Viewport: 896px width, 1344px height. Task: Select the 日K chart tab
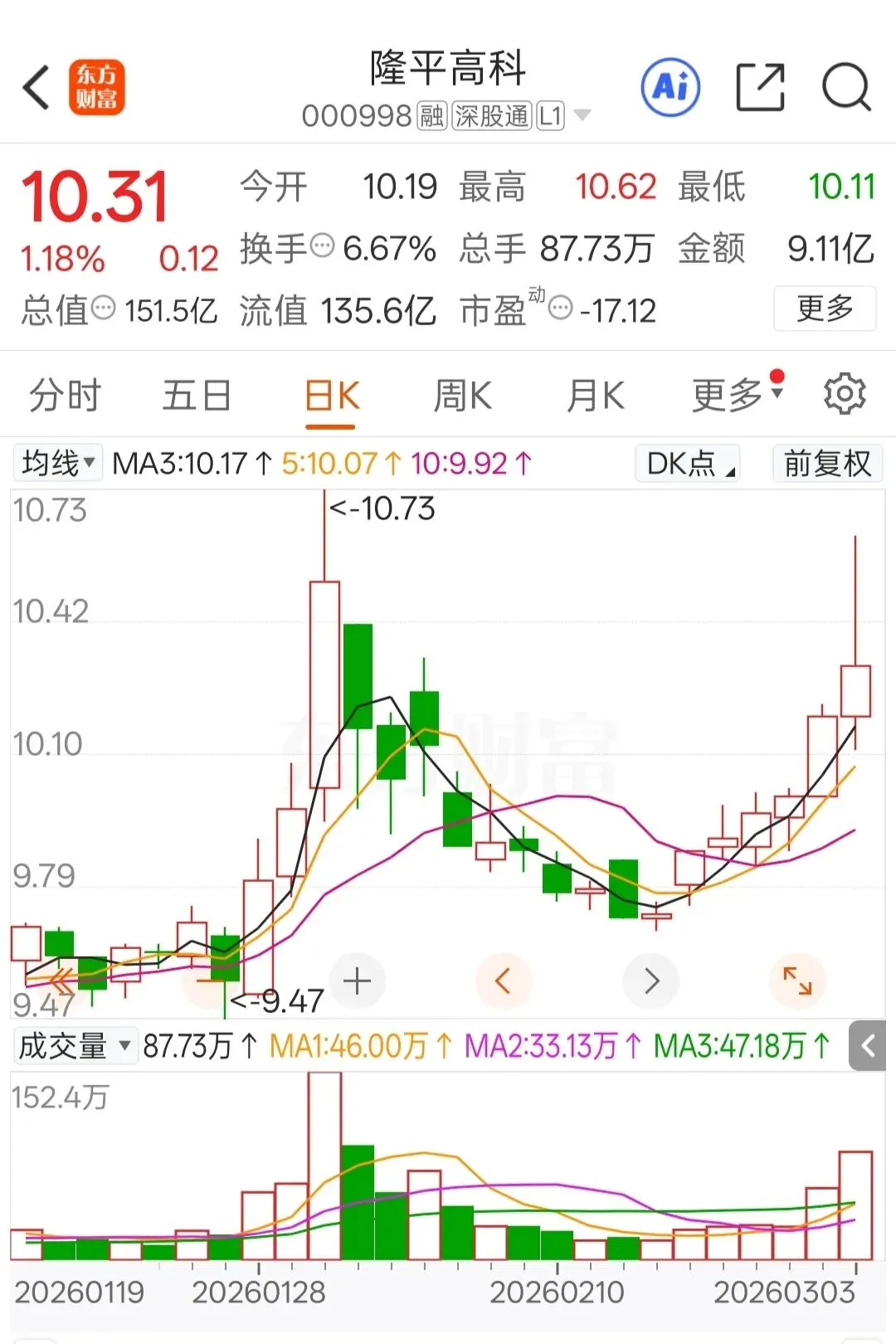coord(331,395)
